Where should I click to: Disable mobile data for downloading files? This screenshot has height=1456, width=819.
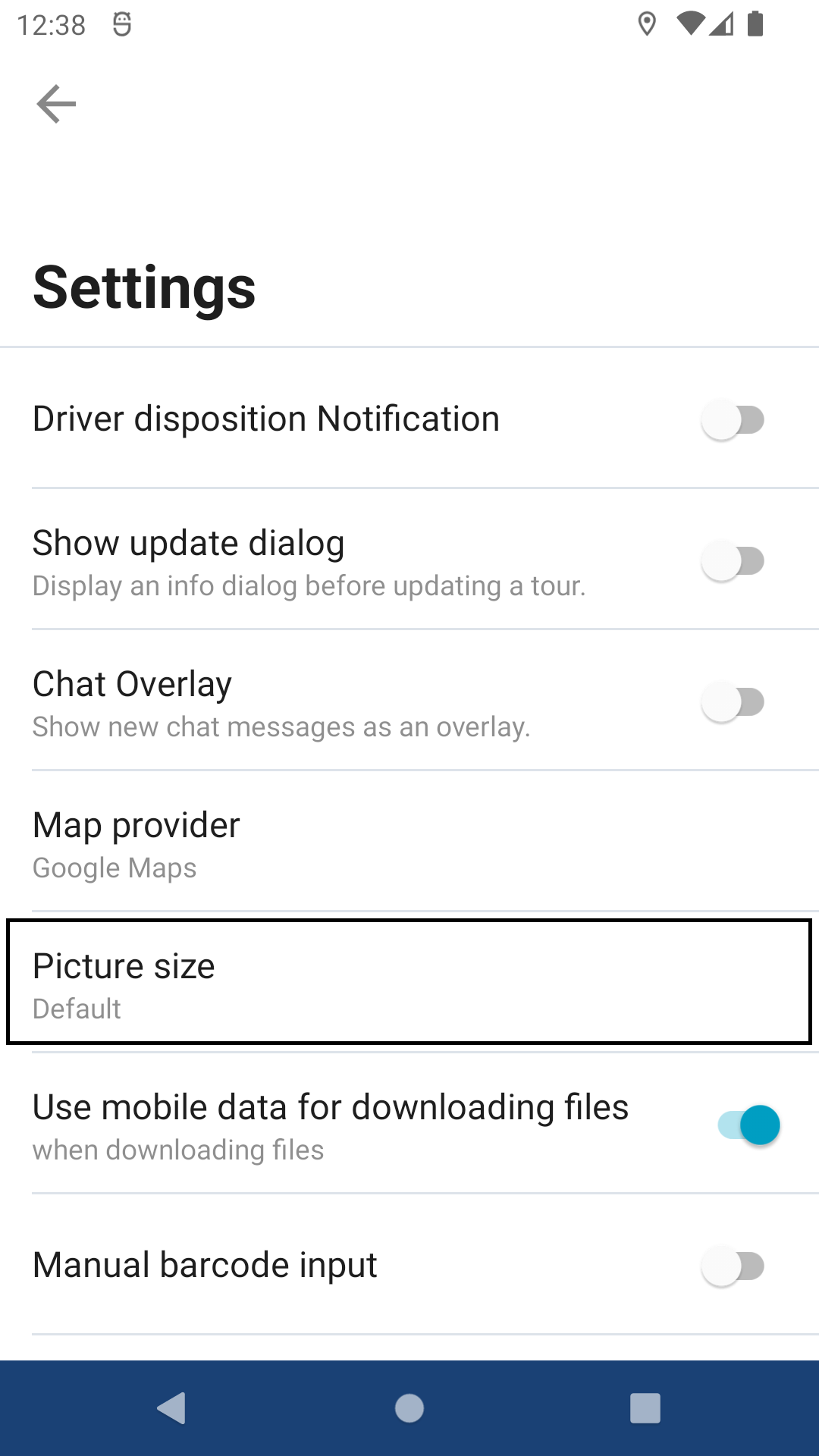click(x=749, y=1125)
